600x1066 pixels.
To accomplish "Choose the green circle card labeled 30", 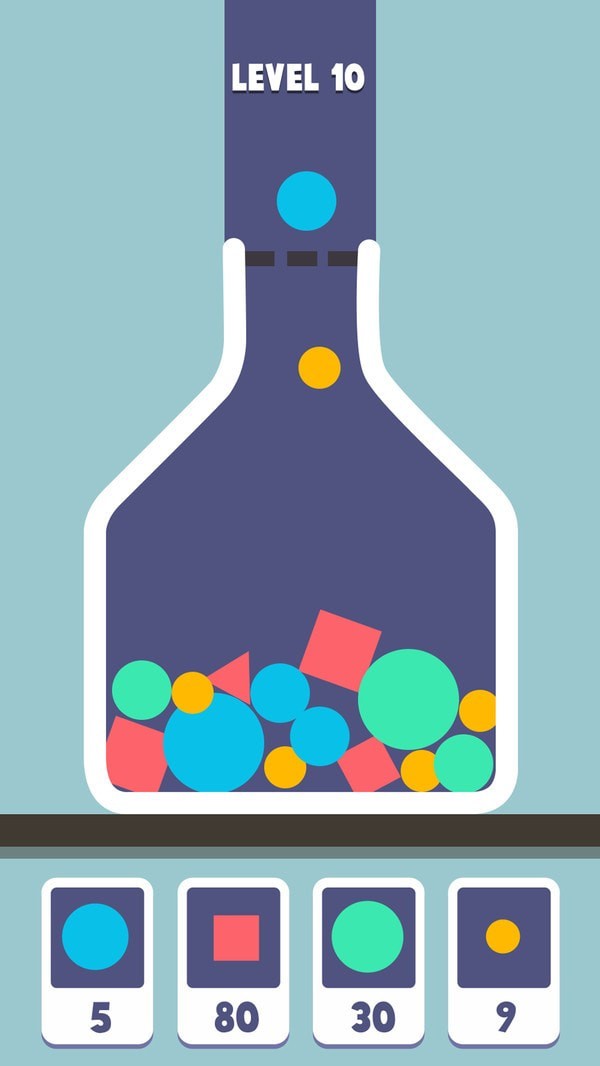I will click(368, 958).
